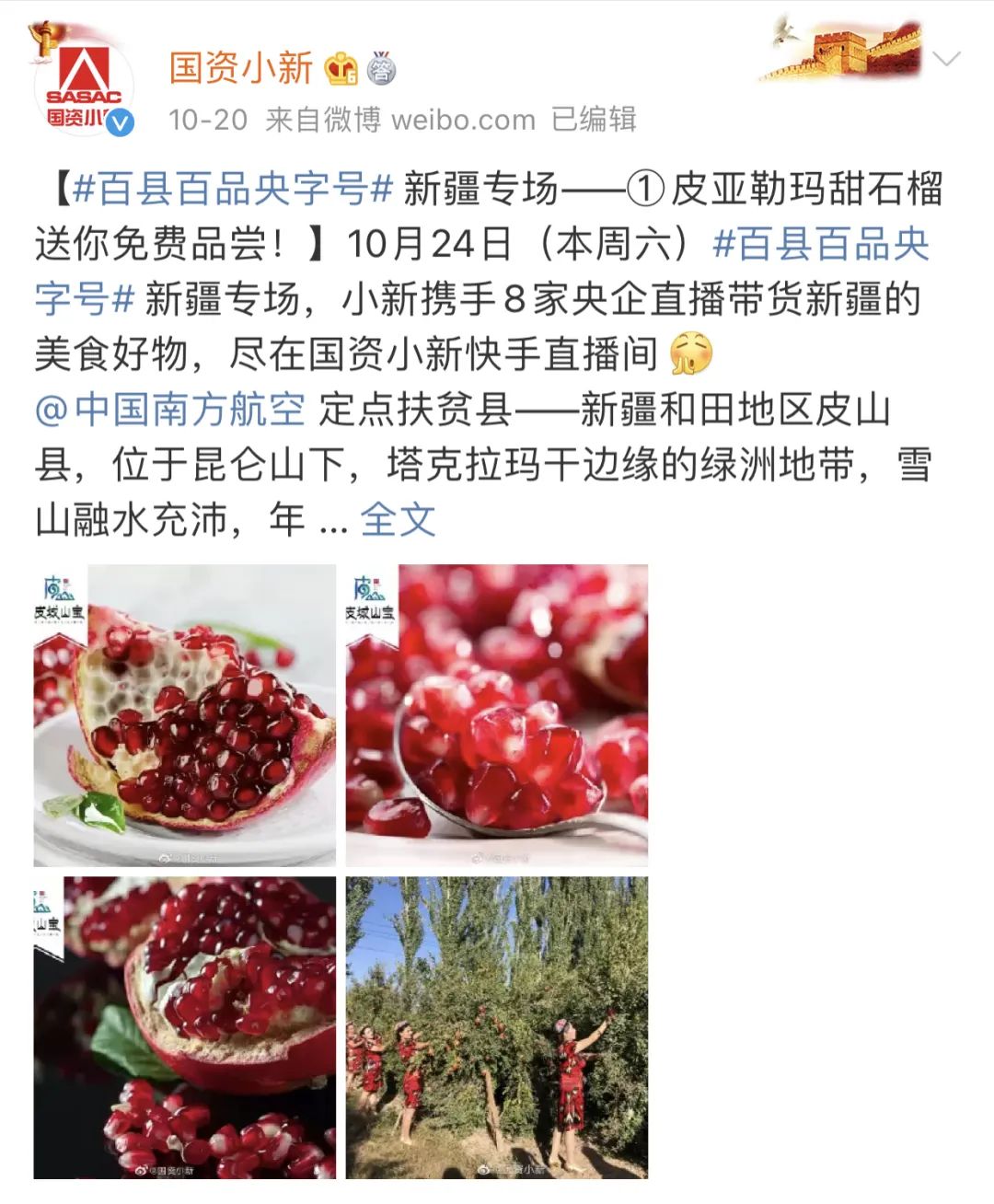994x1204 pixels.
Task: Expand the post with 全文
Action: pyautogui.click(x=398, y=520)
